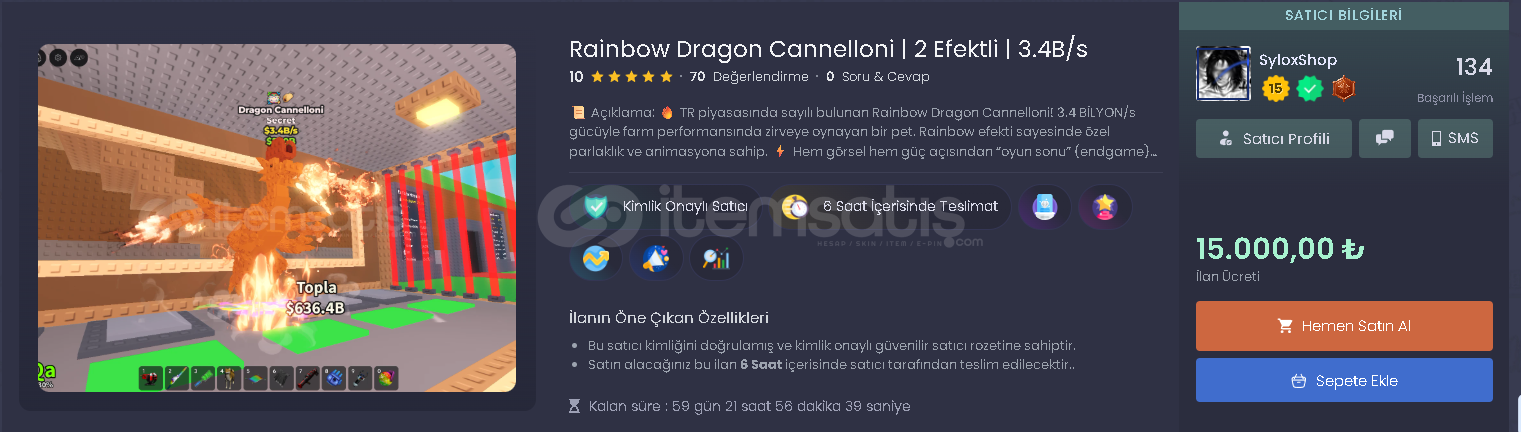Message the seller via chat icon

click(x=1384, y=139)
